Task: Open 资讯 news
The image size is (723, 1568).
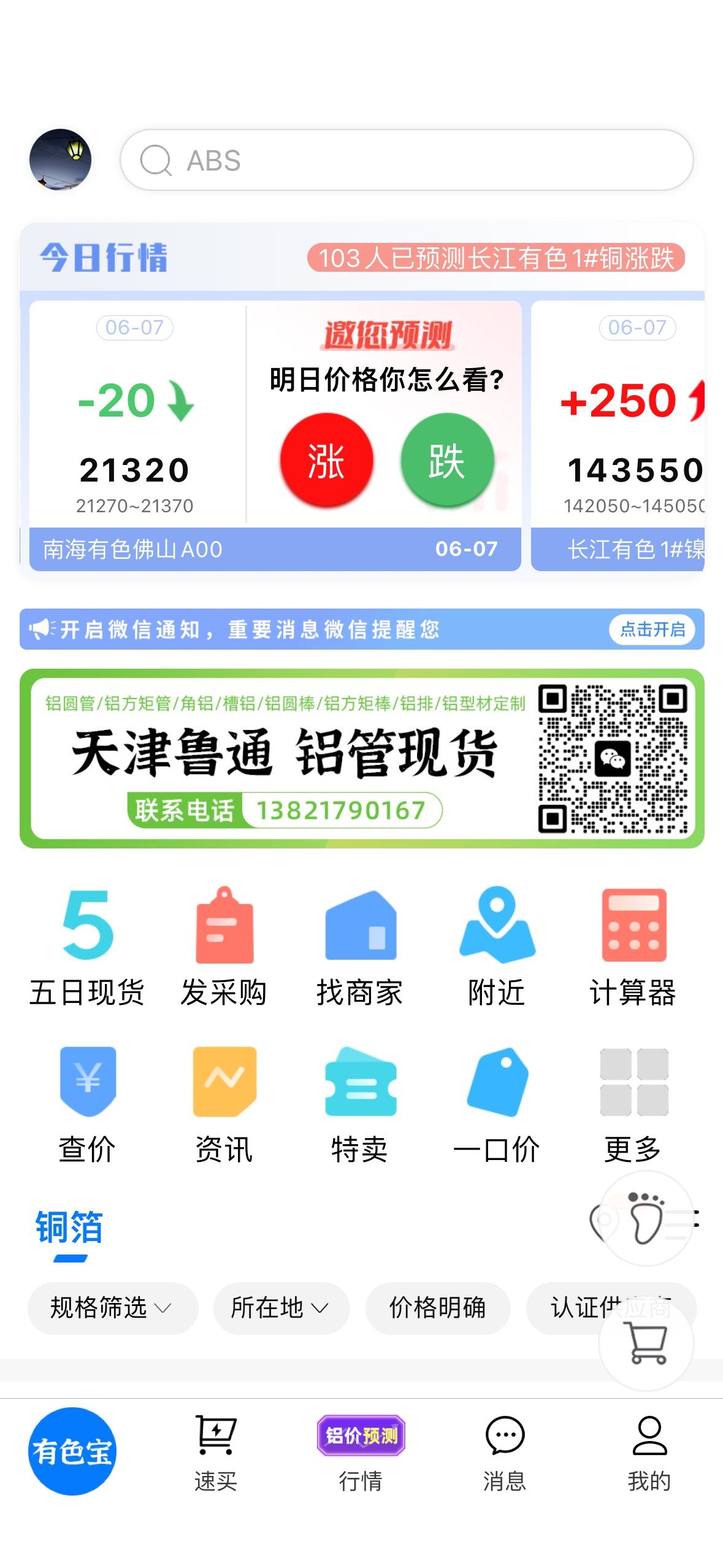Action: tap(224, 1104)
